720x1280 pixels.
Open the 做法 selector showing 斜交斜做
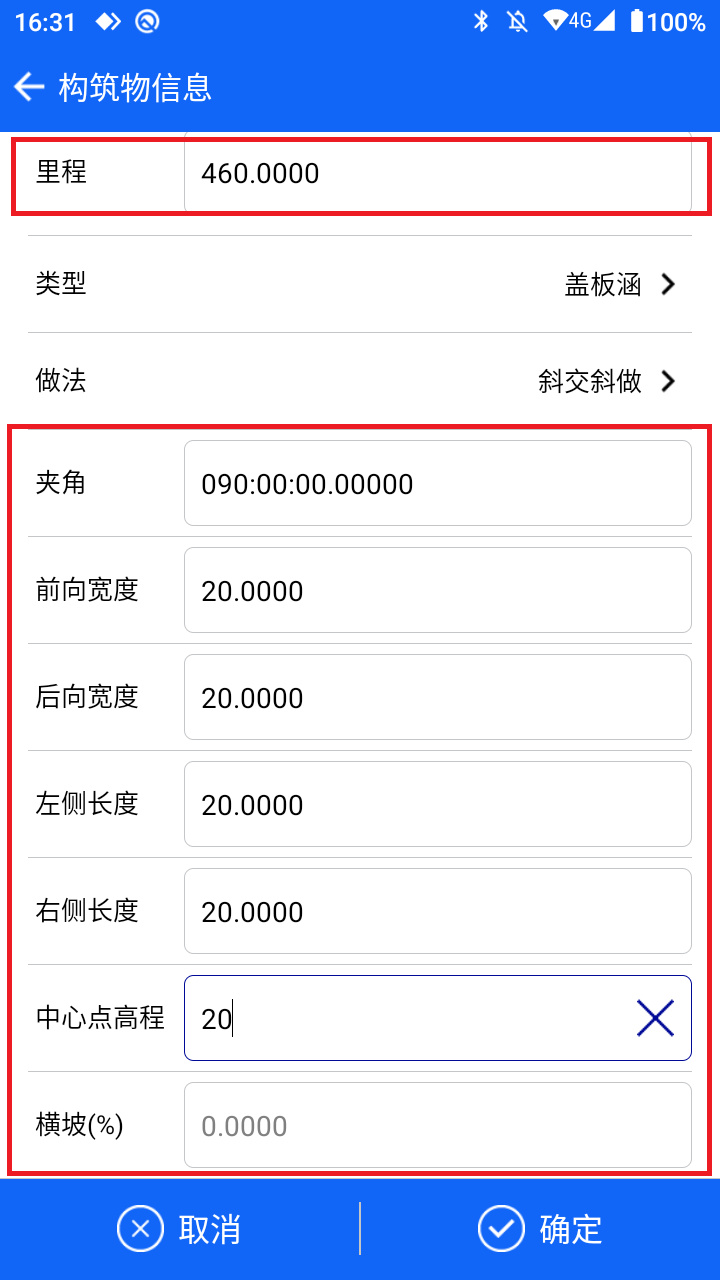pyautogui.click(x=360, y=381)
